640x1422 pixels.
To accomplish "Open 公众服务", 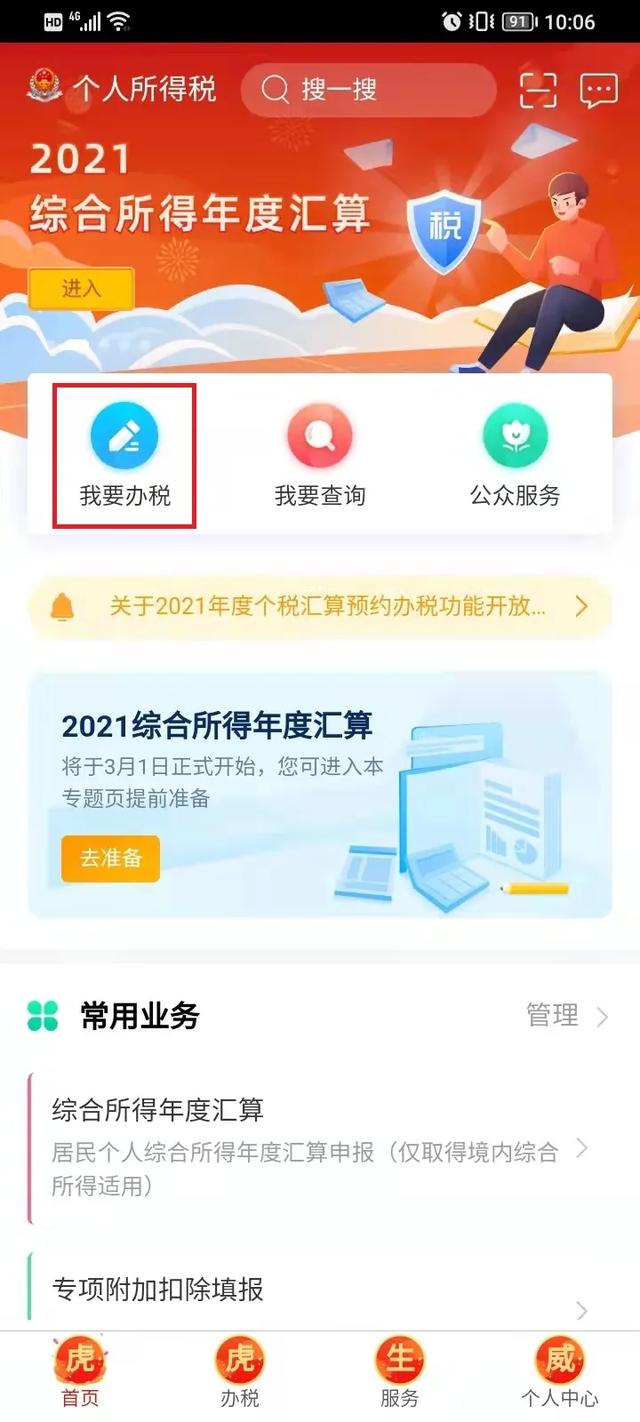I will [x=515, y=456].
